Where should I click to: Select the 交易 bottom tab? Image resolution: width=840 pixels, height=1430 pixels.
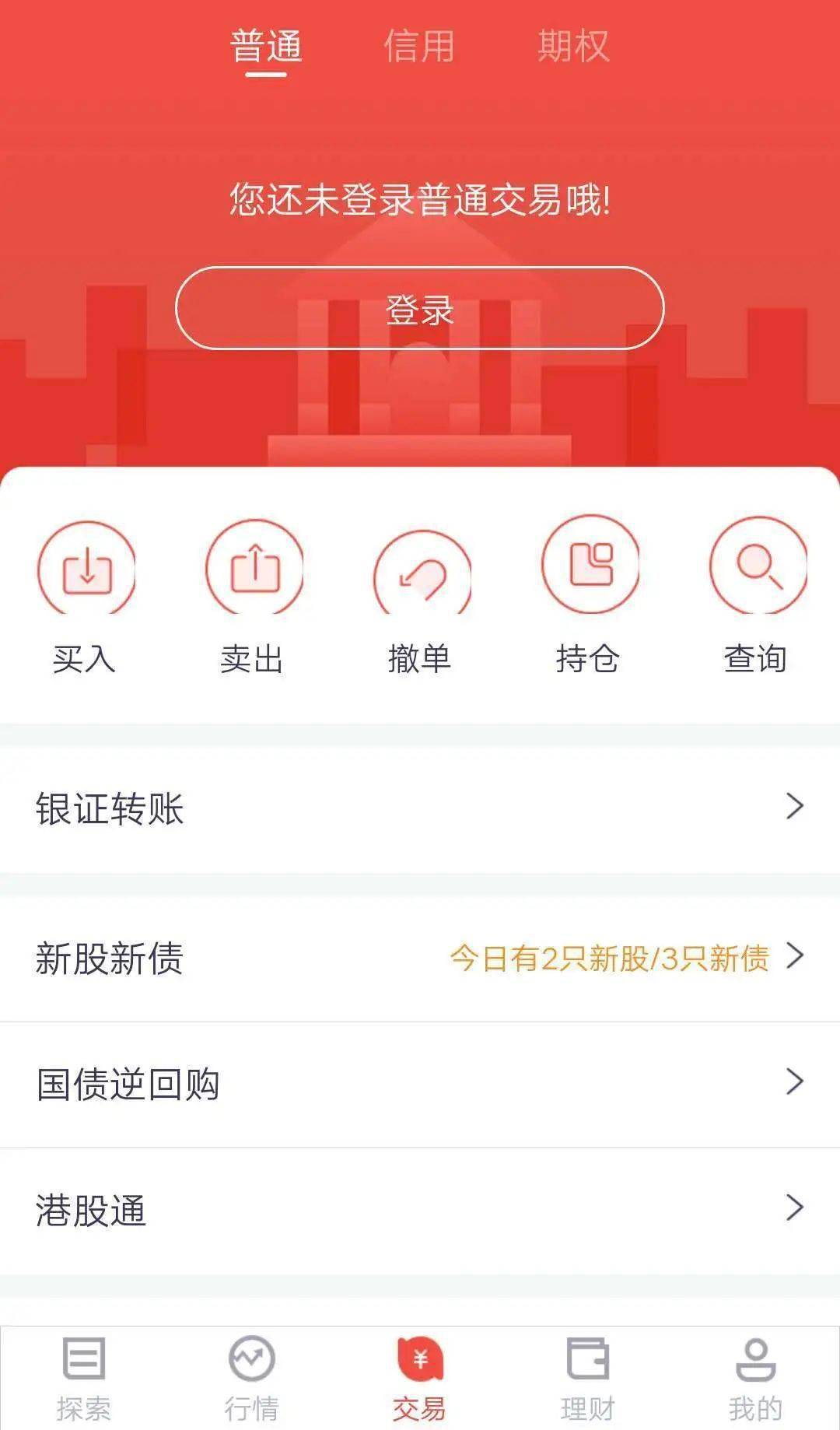pos(420,1379)
